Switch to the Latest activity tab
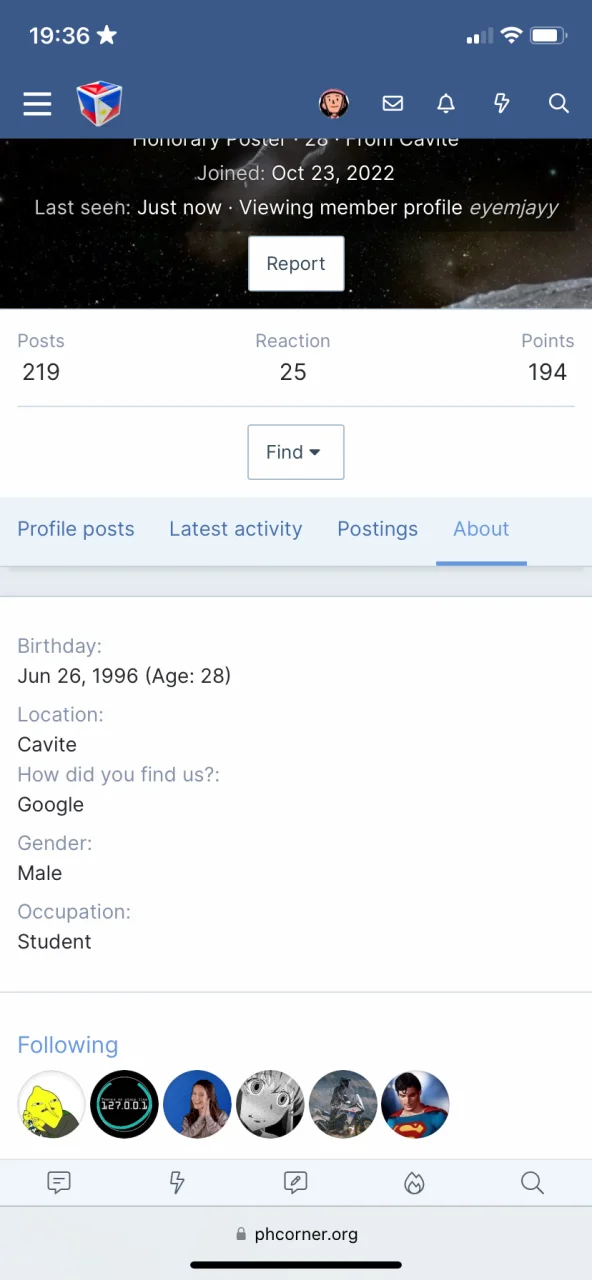The image size is (592, 1280). tap(236, 529)
